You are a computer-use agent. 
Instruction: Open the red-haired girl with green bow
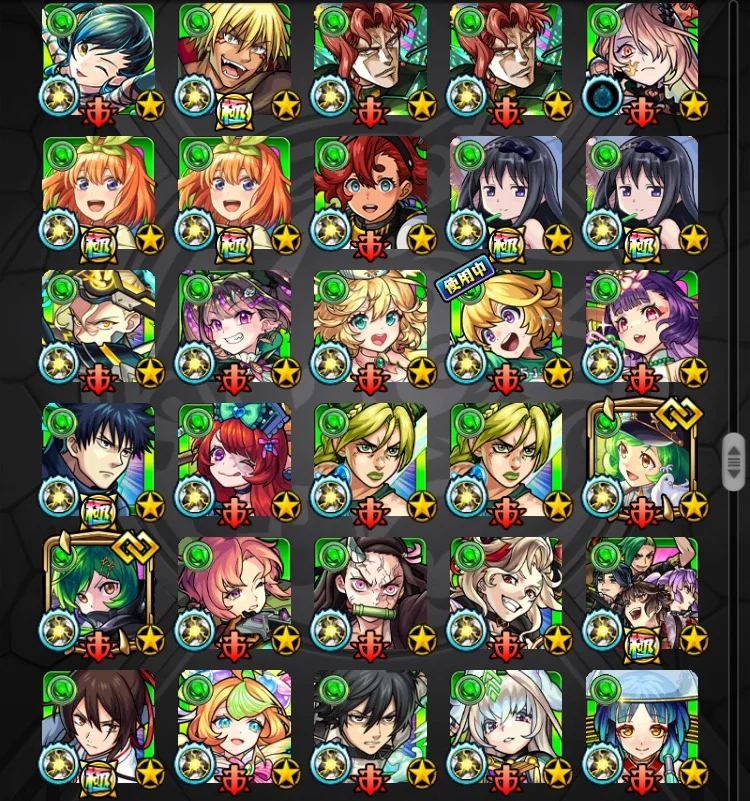coord(234,461)
